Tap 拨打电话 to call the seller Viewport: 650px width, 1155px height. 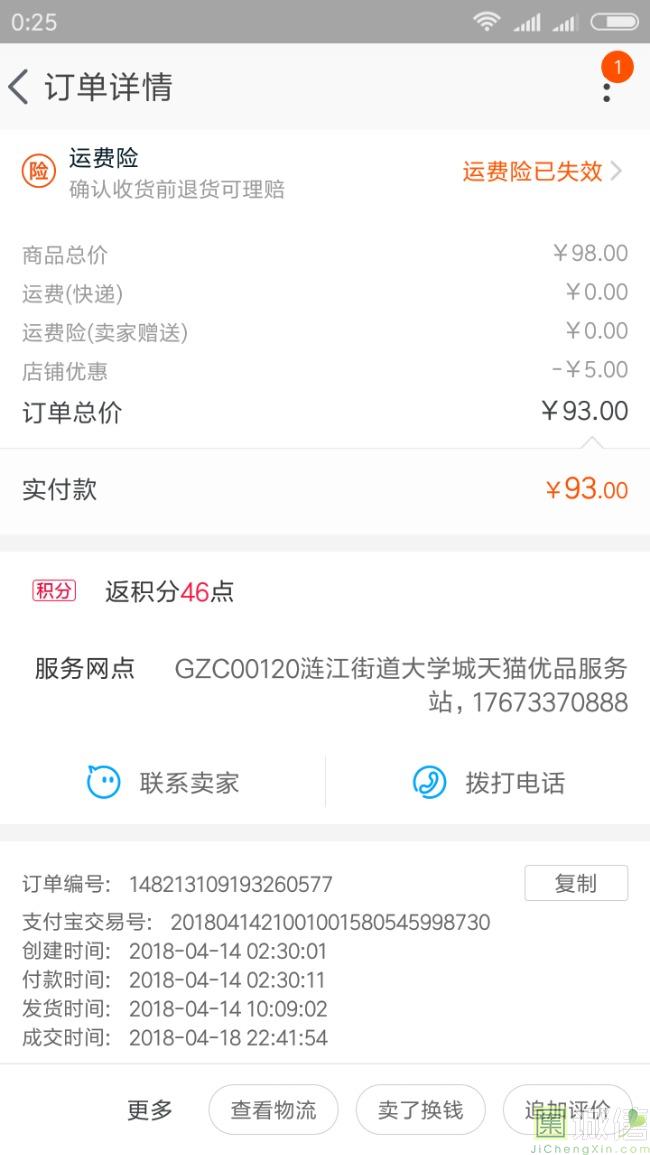(488, 782)
